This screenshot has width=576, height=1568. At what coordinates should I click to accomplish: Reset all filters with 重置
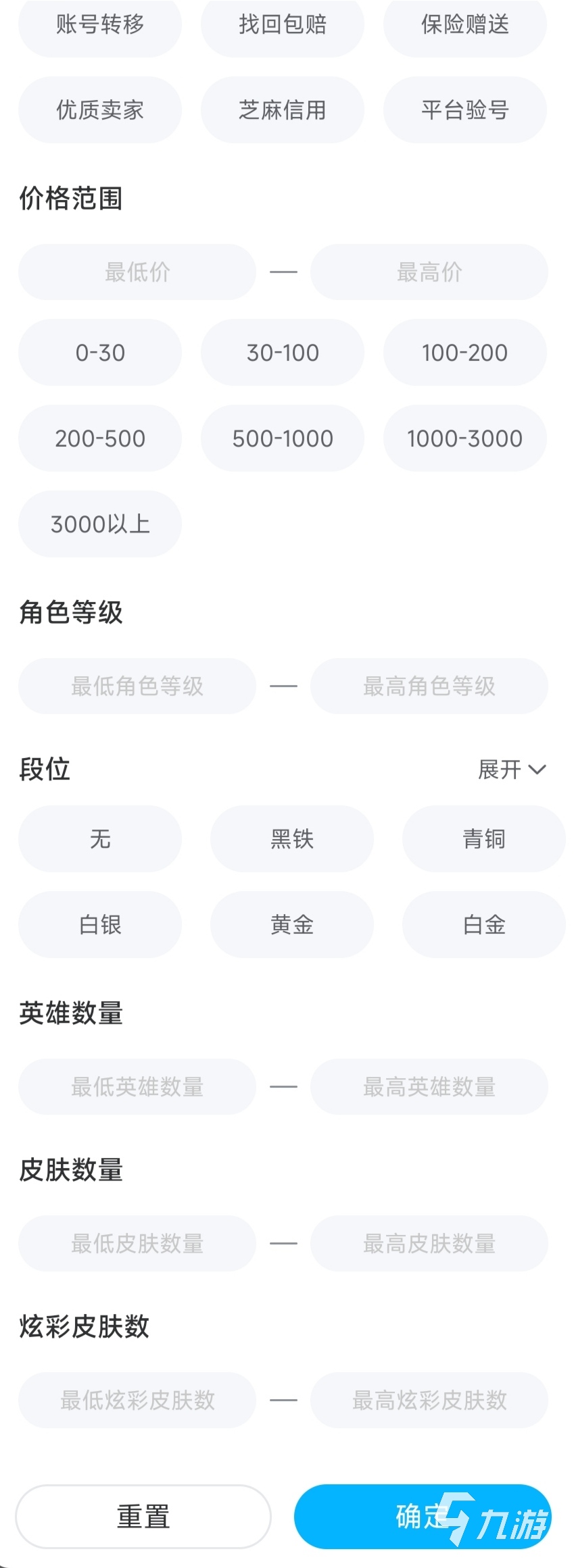[x=143, y=1517]
